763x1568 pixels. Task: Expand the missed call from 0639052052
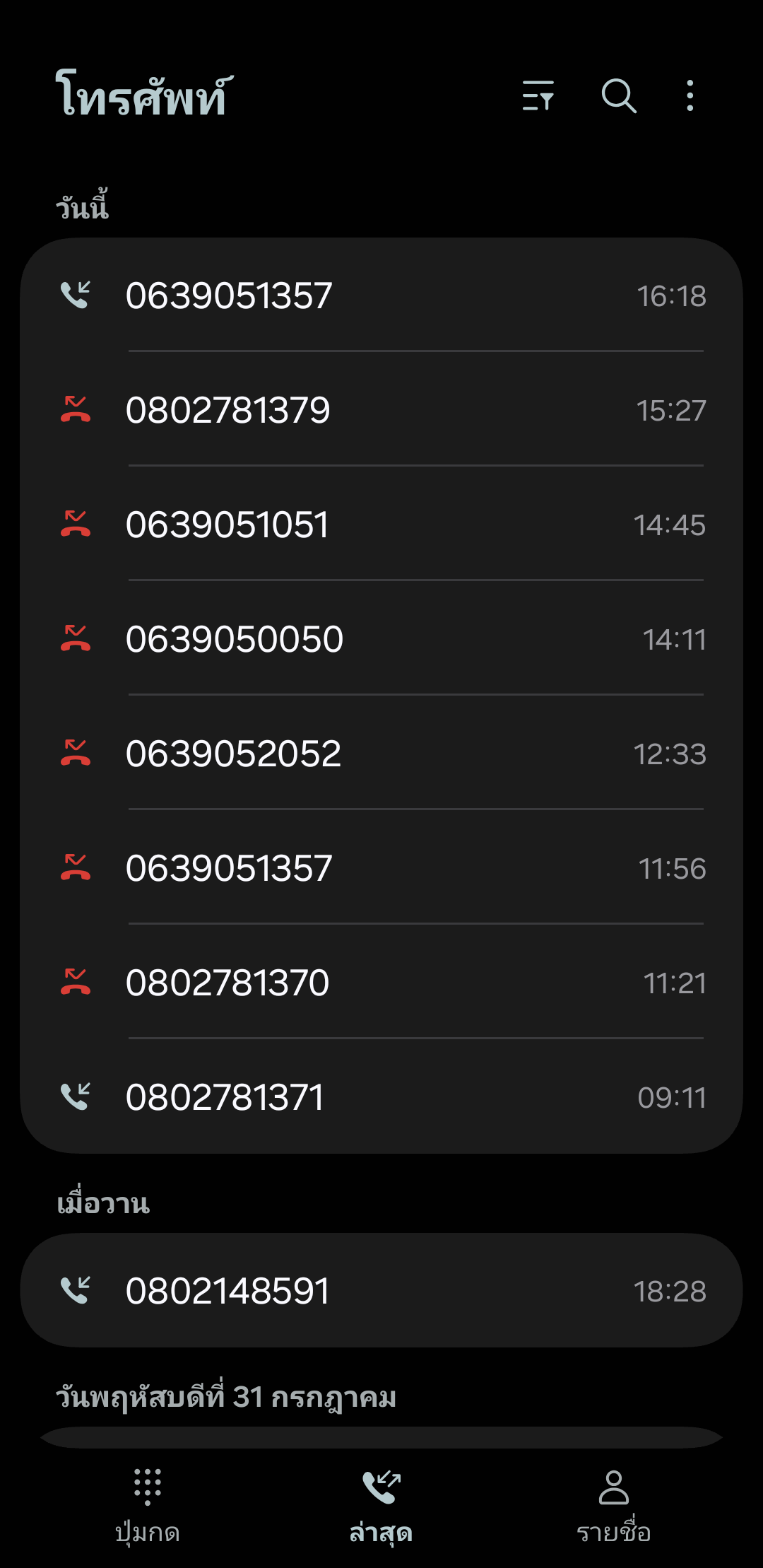tap(381, 754)
